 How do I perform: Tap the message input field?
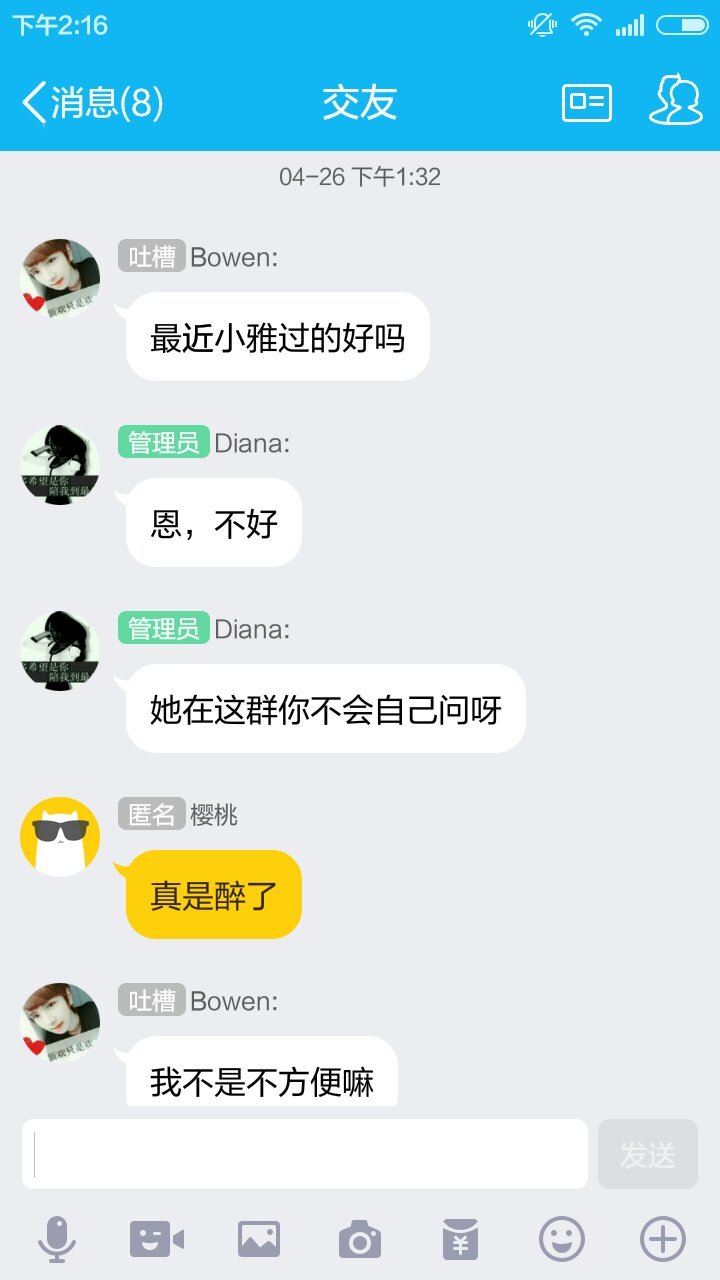[x=305, y=1154]
